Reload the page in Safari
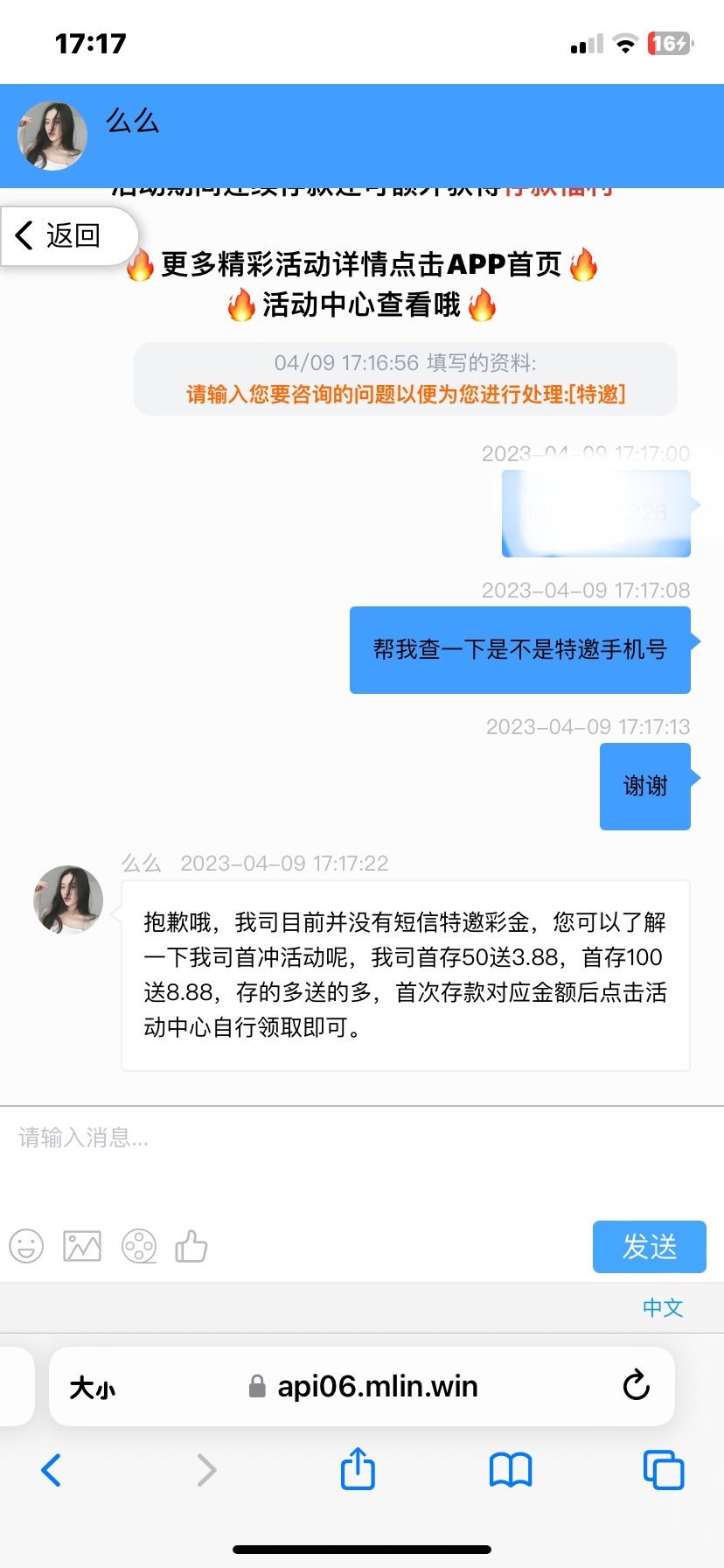 coord(636,1386)
